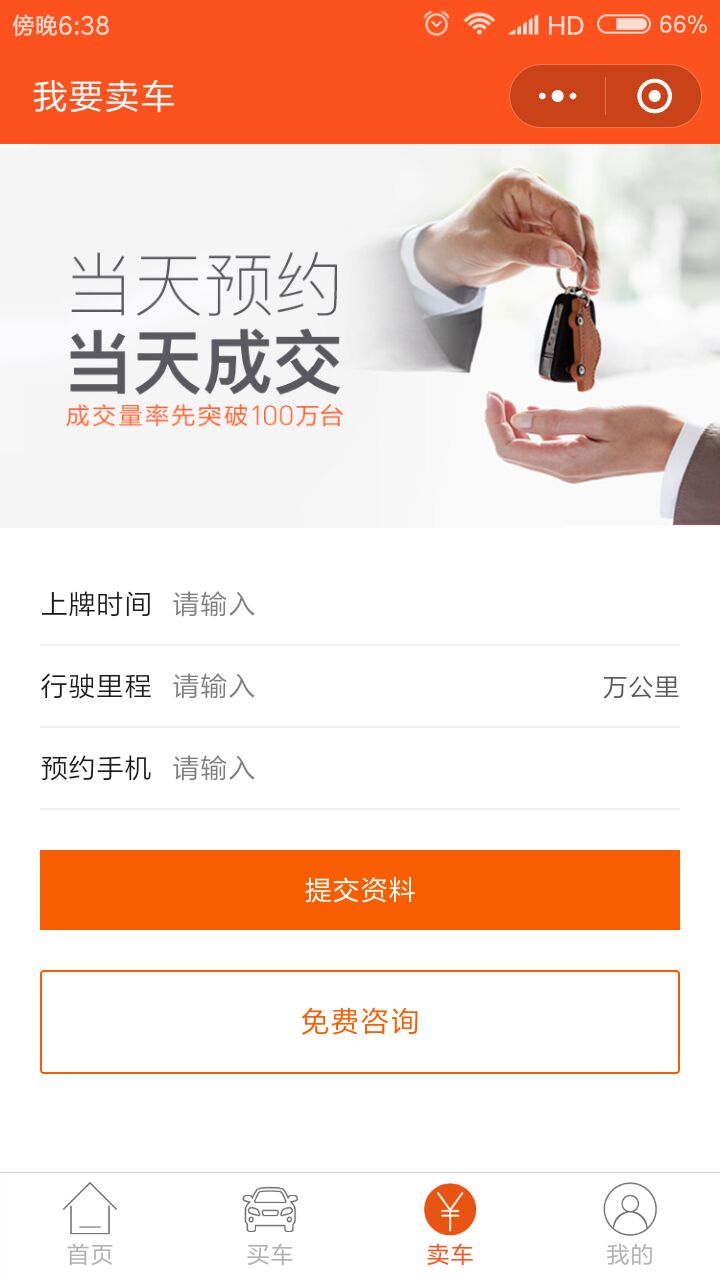This screenshot has width=720, height=1280.
Task: Open the 我的 profile tab
Action: click(x=630, y=1225)
